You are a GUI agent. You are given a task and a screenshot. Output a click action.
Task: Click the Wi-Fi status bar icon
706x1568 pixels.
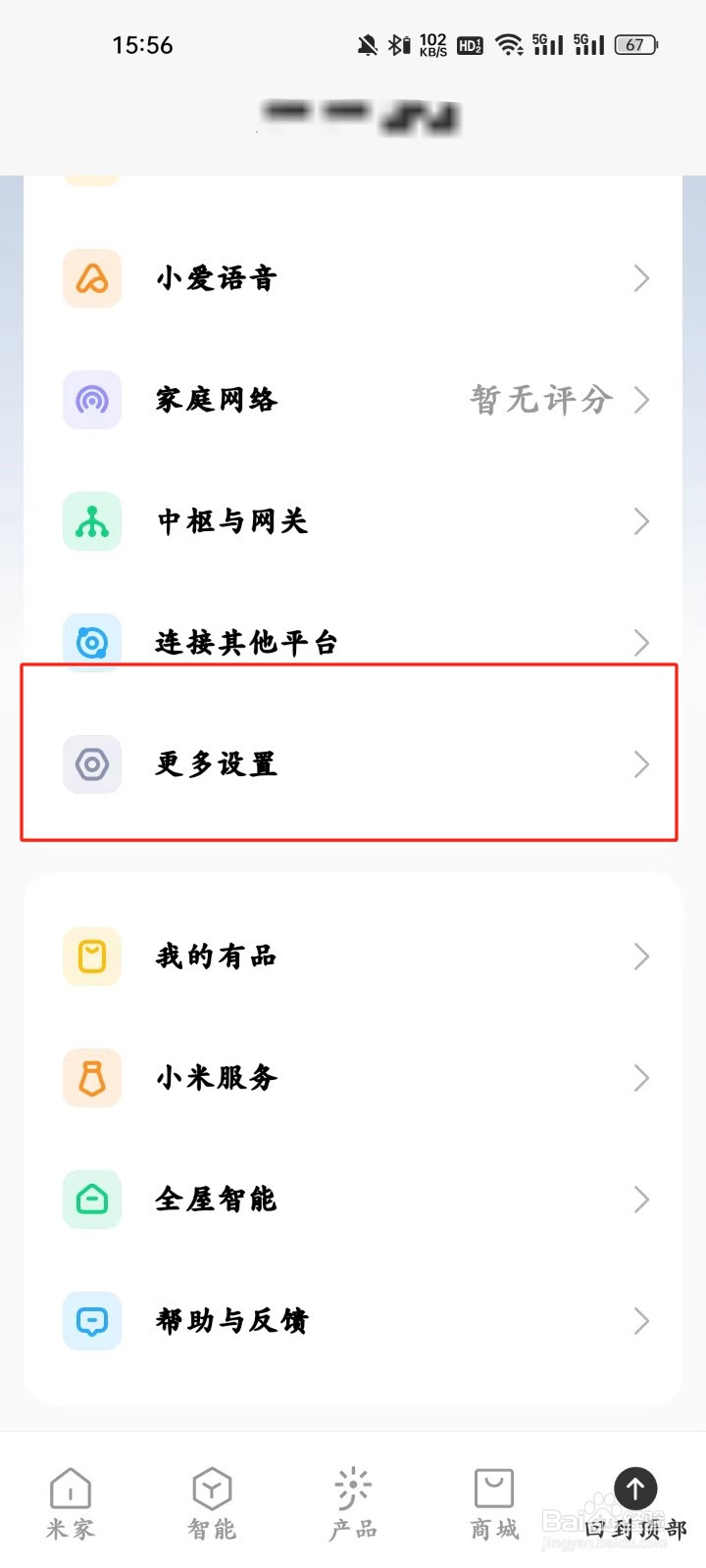(509, 44)
